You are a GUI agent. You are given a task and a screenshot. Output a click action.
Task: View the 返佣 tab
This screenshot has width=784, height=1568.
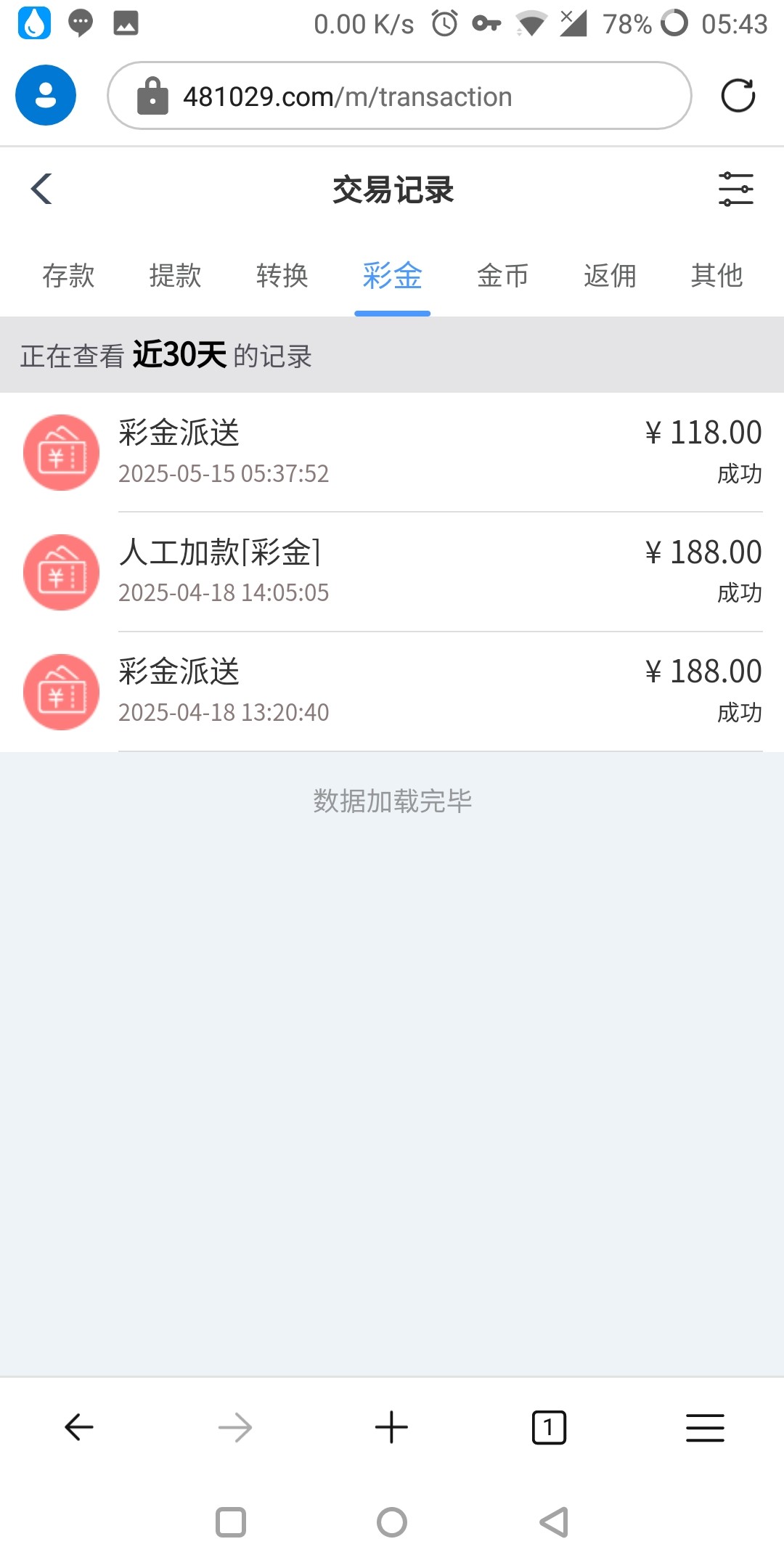[x=610, y=276]
